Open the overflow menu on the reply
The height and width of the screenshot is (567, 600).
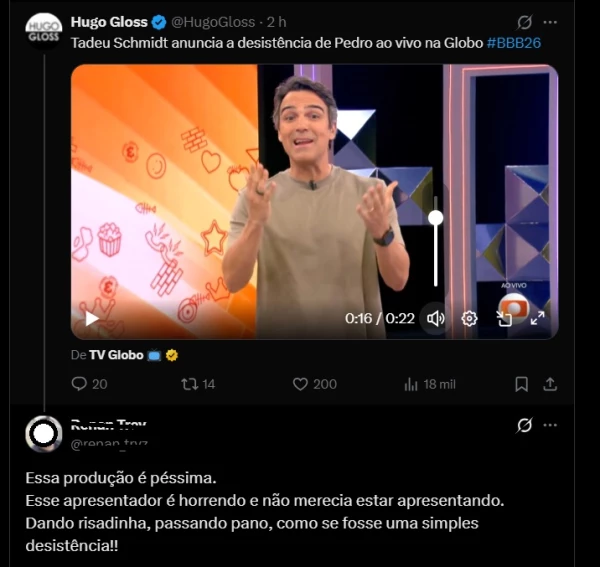pyautogui.click(x=550, y=425)
